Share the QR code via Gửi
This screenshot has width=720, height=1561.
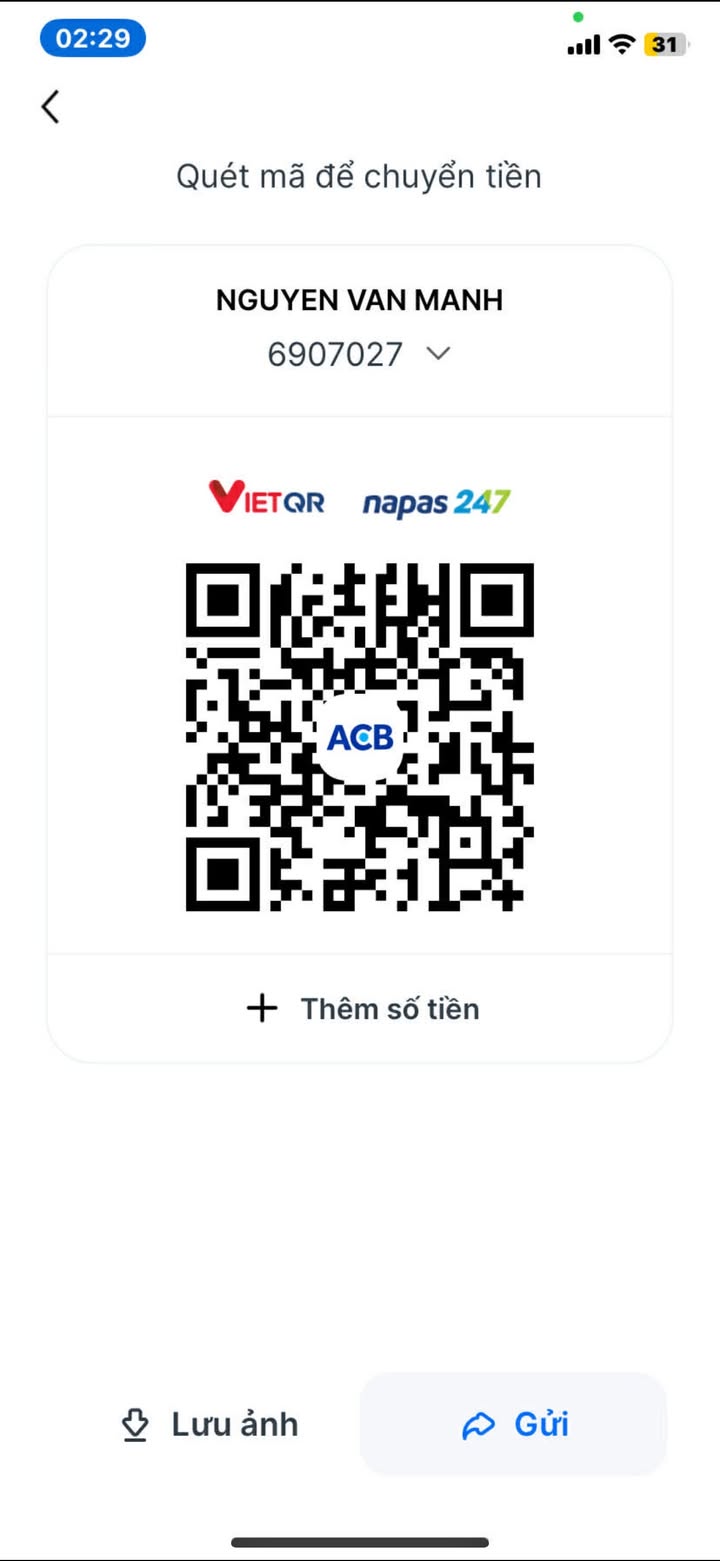tap(514, 1424)
